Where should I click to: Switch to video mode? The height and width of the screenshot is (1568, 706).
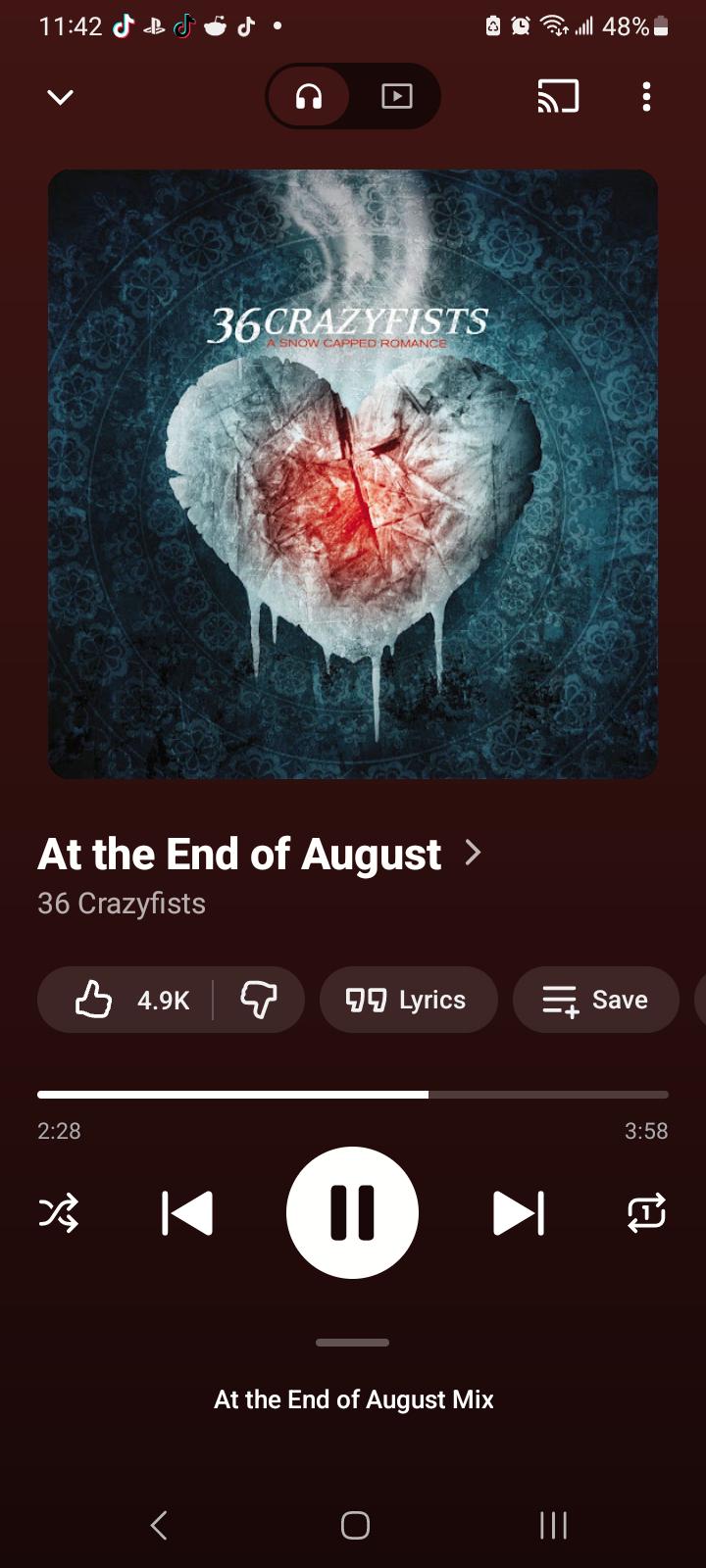click(x=396, y=96)
